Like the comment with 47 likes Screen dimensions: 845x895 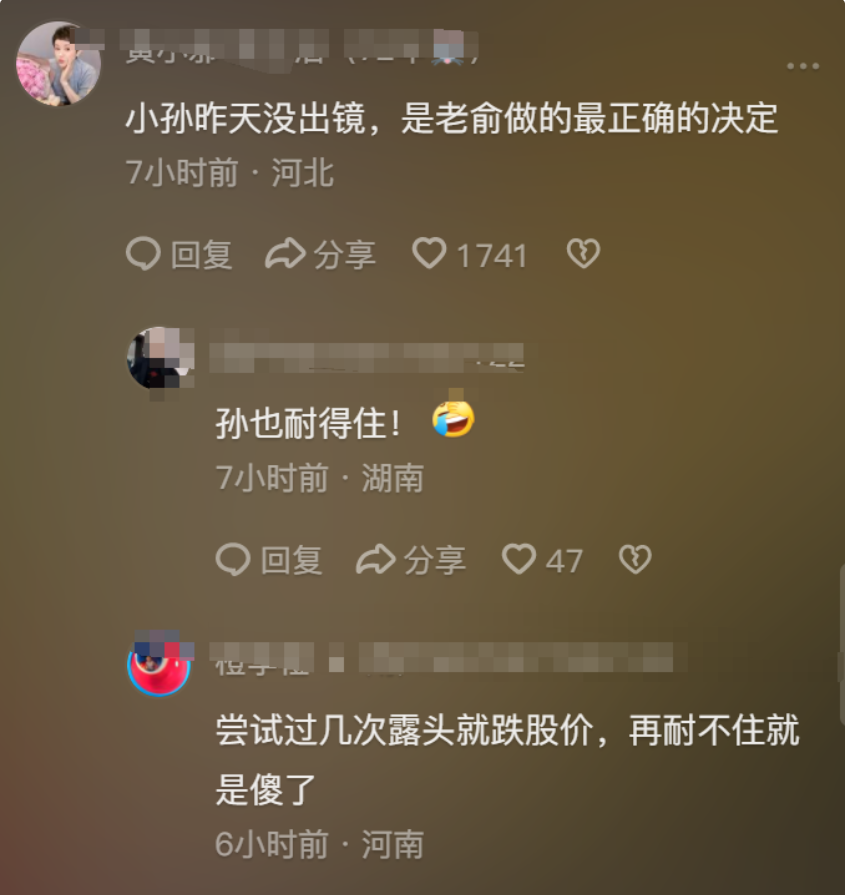pos(521,559)
